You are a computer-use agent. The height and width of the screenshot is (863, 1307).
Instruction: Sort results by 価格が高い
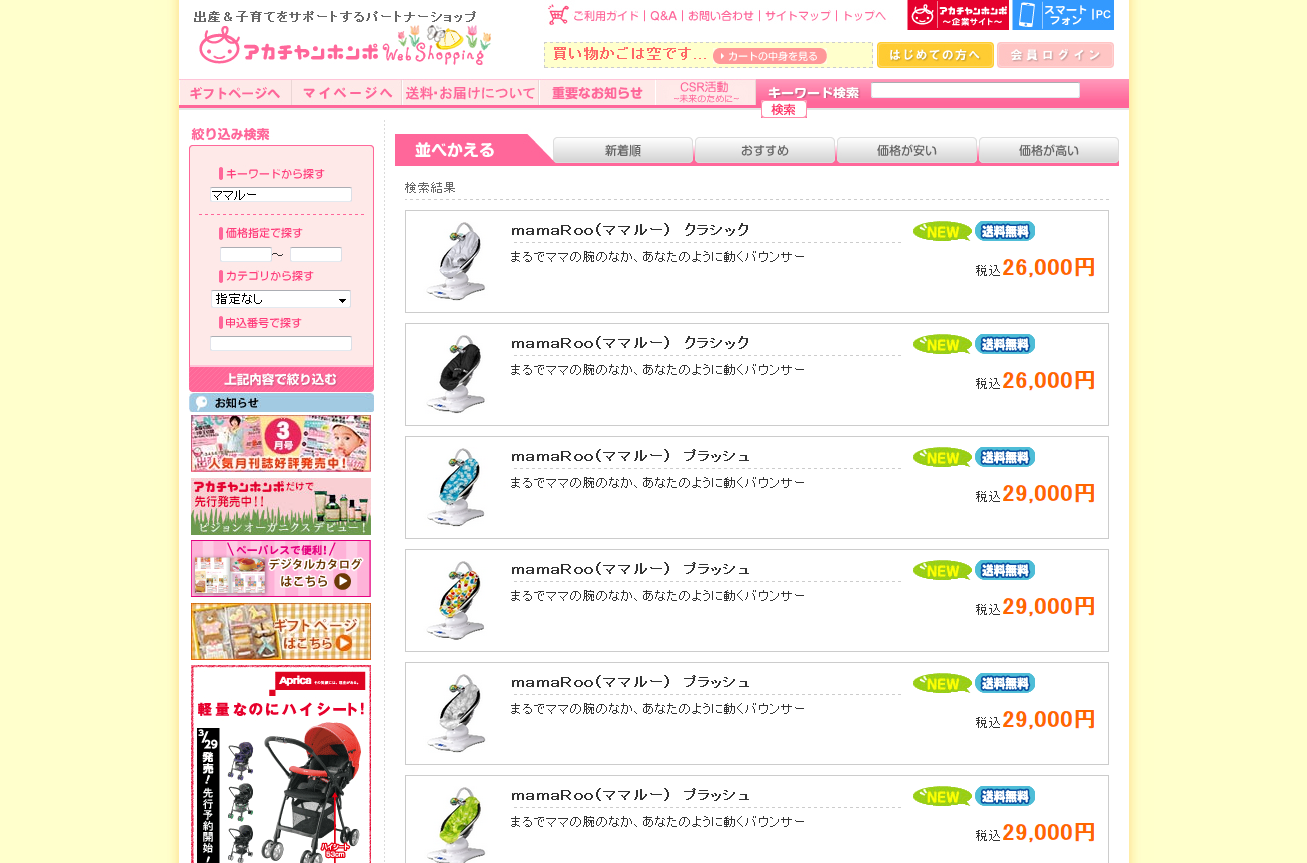(x=1048, y=151)
